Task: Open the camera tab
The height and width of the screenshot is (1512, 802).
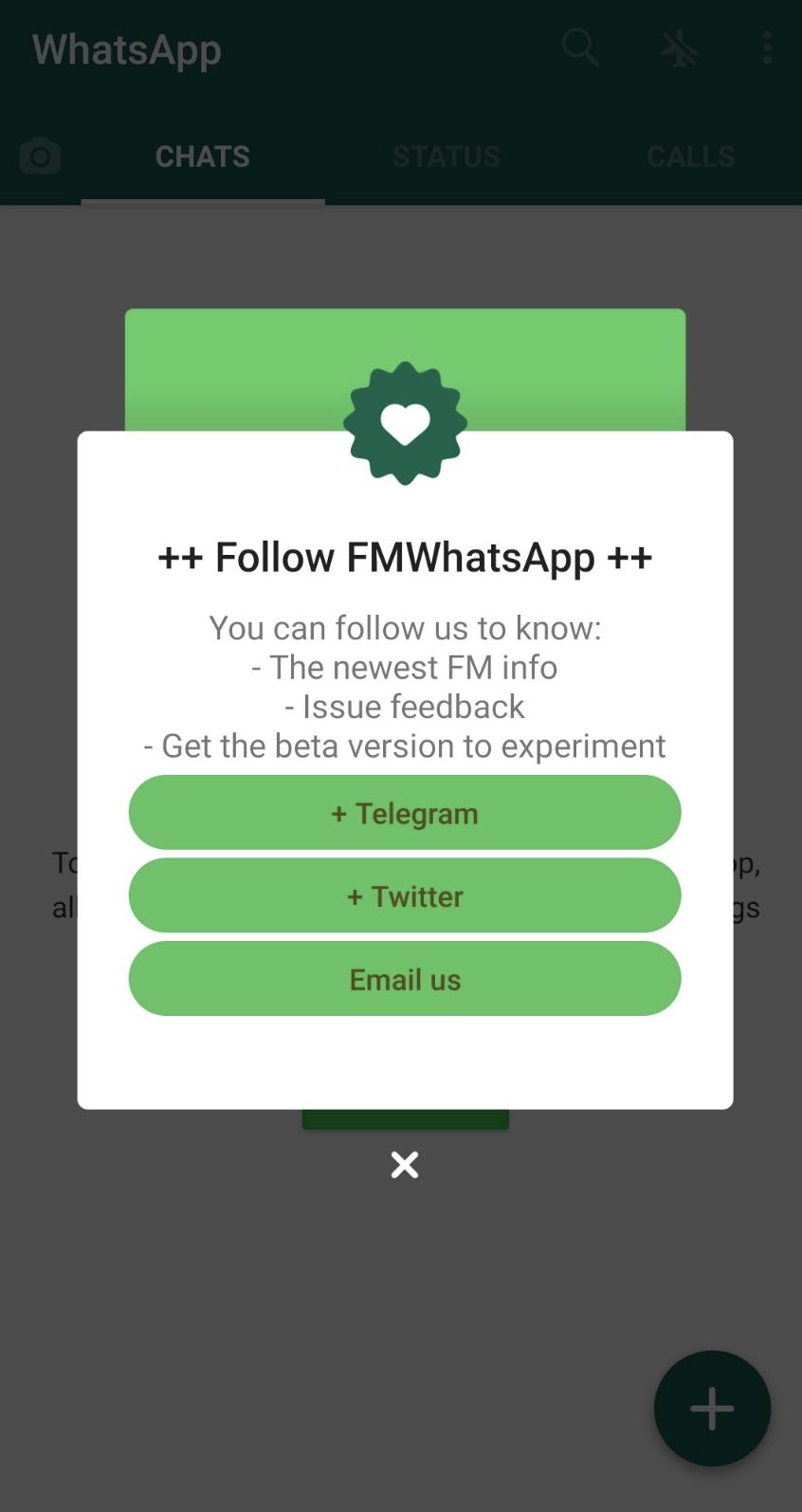Action: [x=40, y=156]
